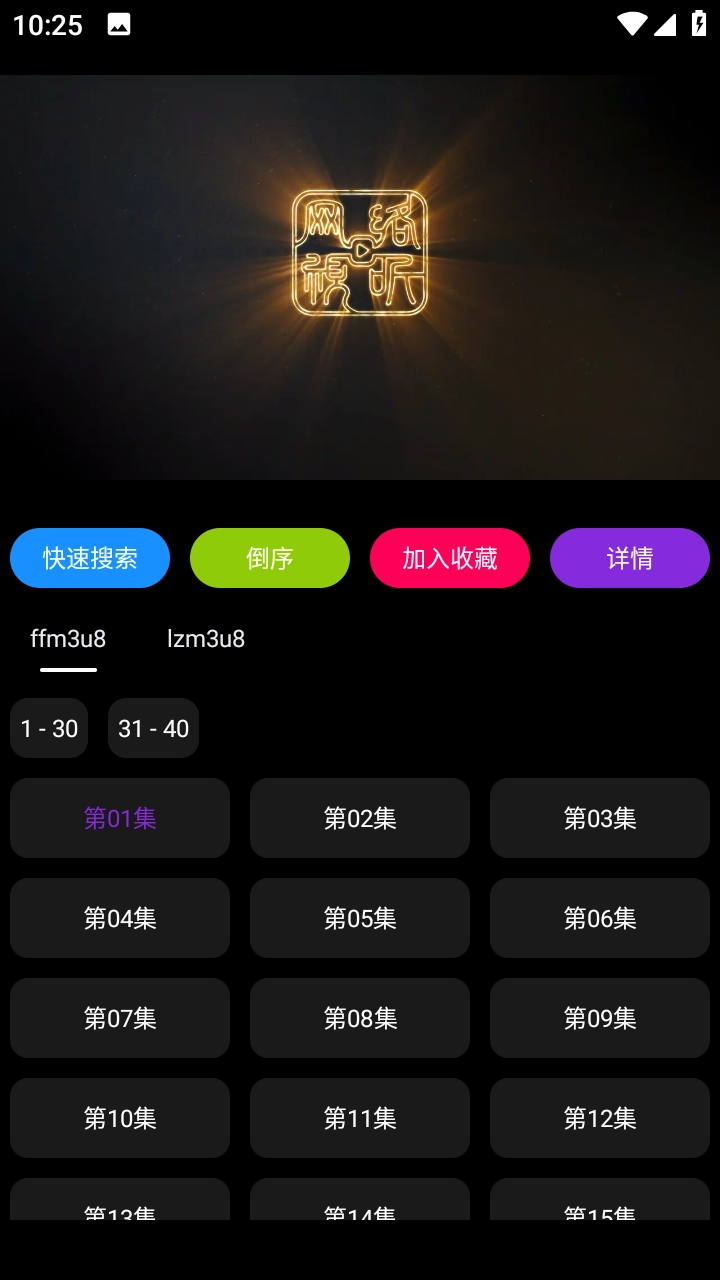Open the 详情 details button
This screenshot has width=720, height=1280.
[x=630, y=558]
